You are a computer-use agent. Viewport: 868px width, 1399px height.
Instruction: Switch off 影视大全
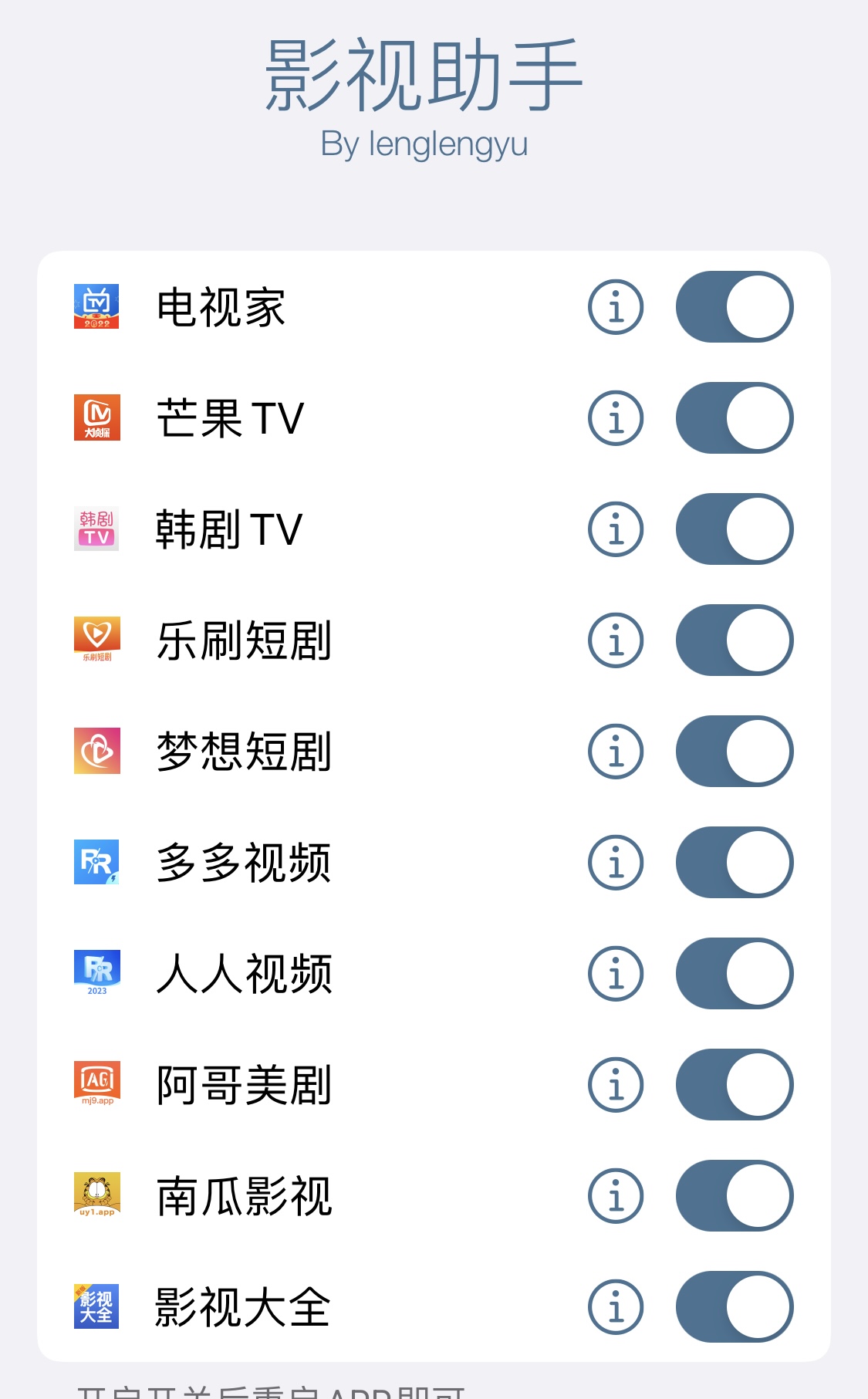click(735, 1307)
